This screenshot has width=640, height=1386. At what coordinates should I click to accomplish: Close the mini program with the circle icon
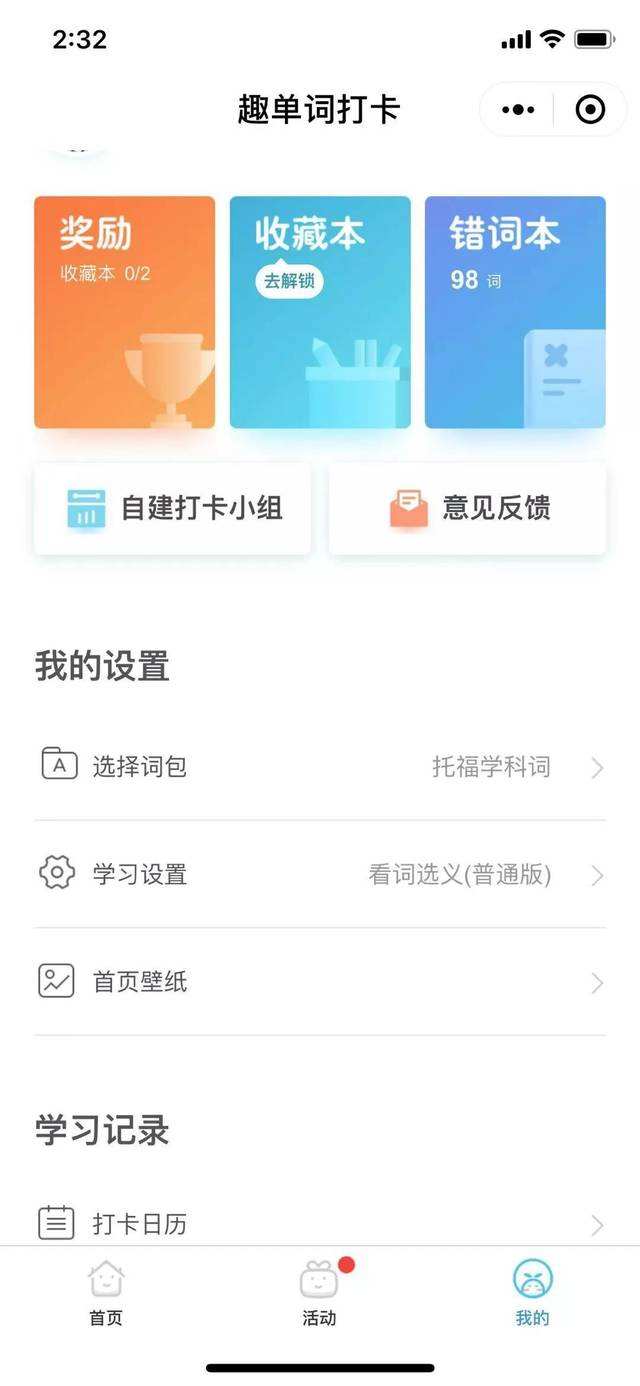[590, 109]
